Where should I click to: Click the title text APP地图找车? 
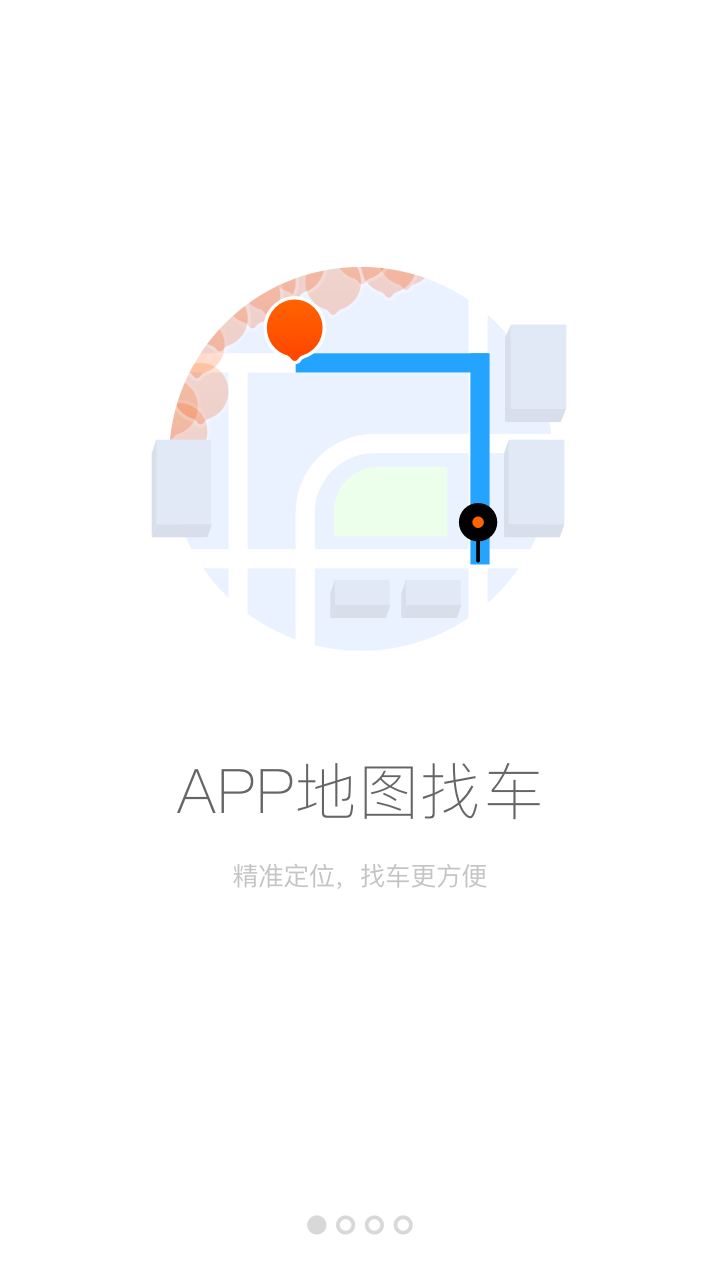(x=360, y=790)
